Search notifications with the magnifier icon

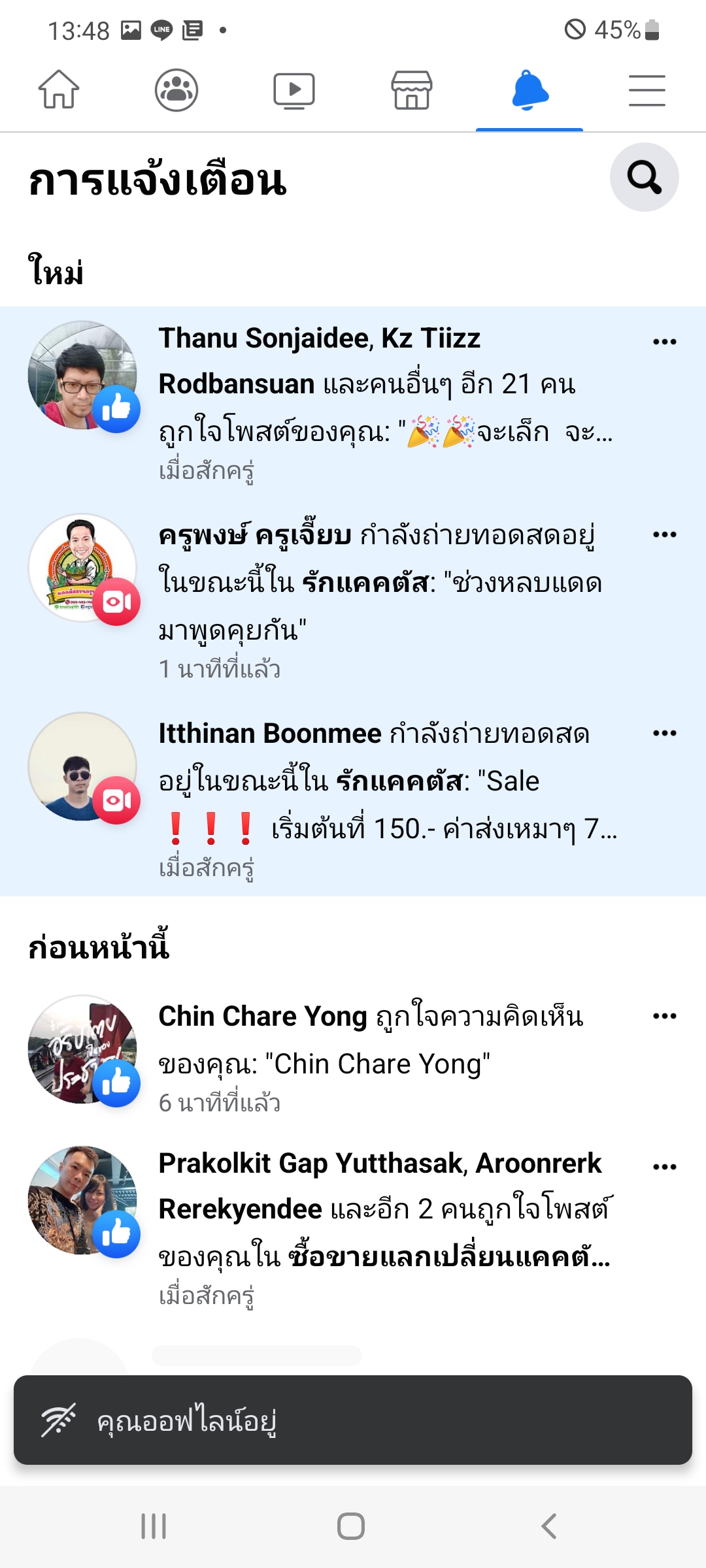644,177
